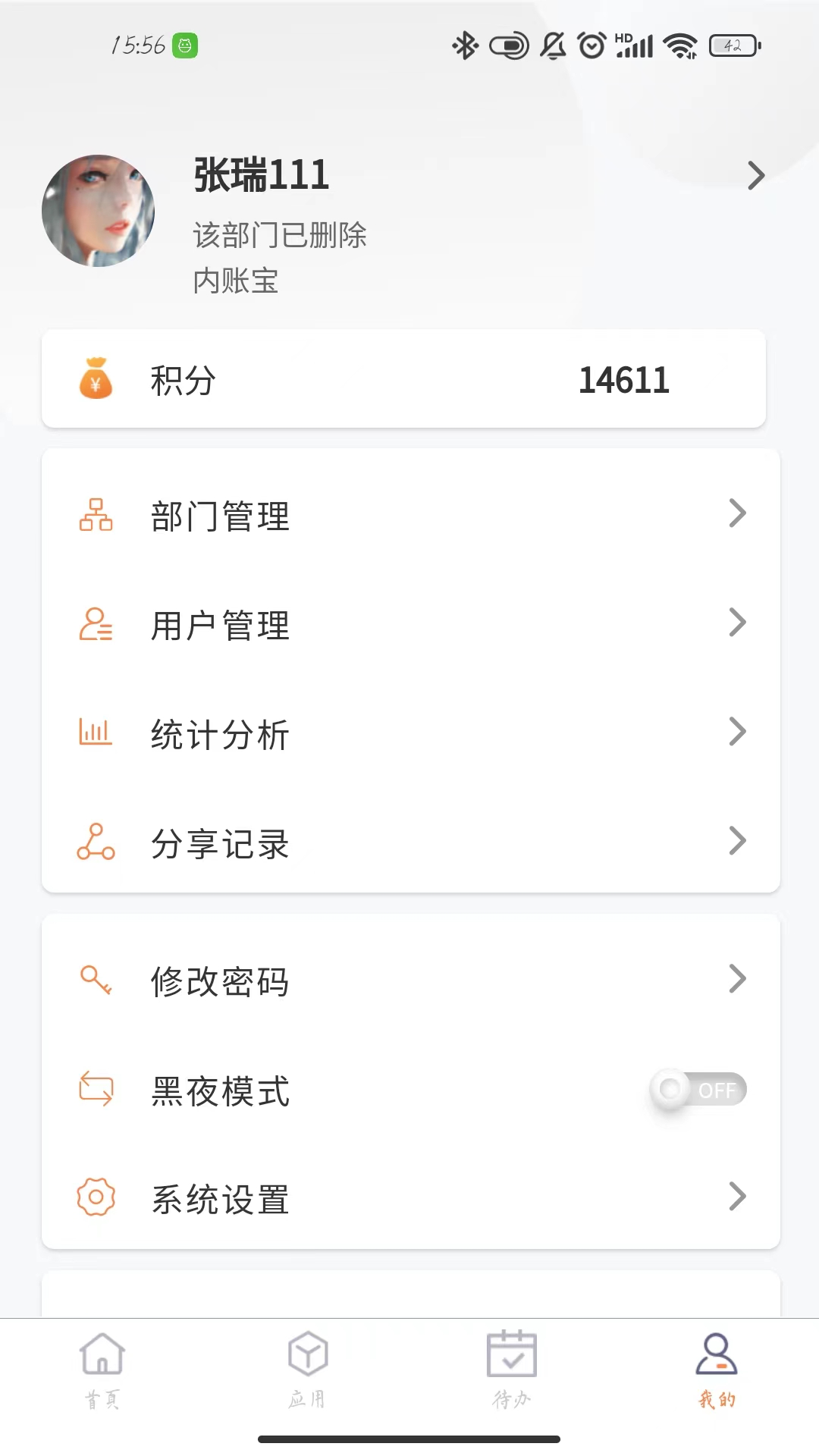819x1456 pixels.
Task: Open 统计分析 via the bar chart icon
Action: [96, 733]
